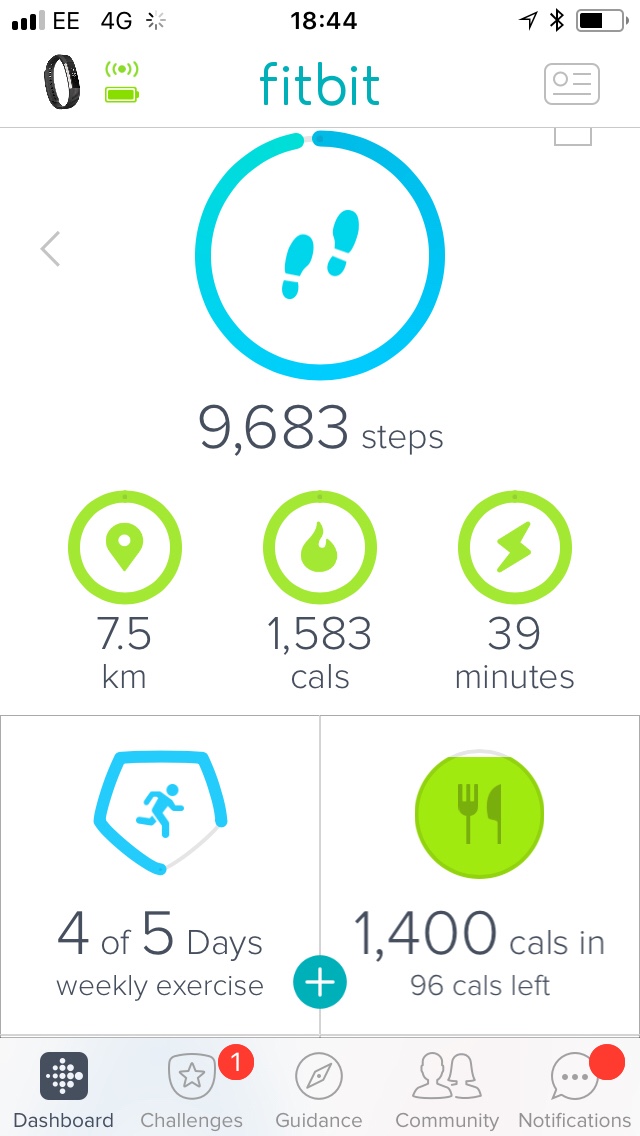View the 1,583 cals burned stat
640x1136 pixels.
(319, 546)
